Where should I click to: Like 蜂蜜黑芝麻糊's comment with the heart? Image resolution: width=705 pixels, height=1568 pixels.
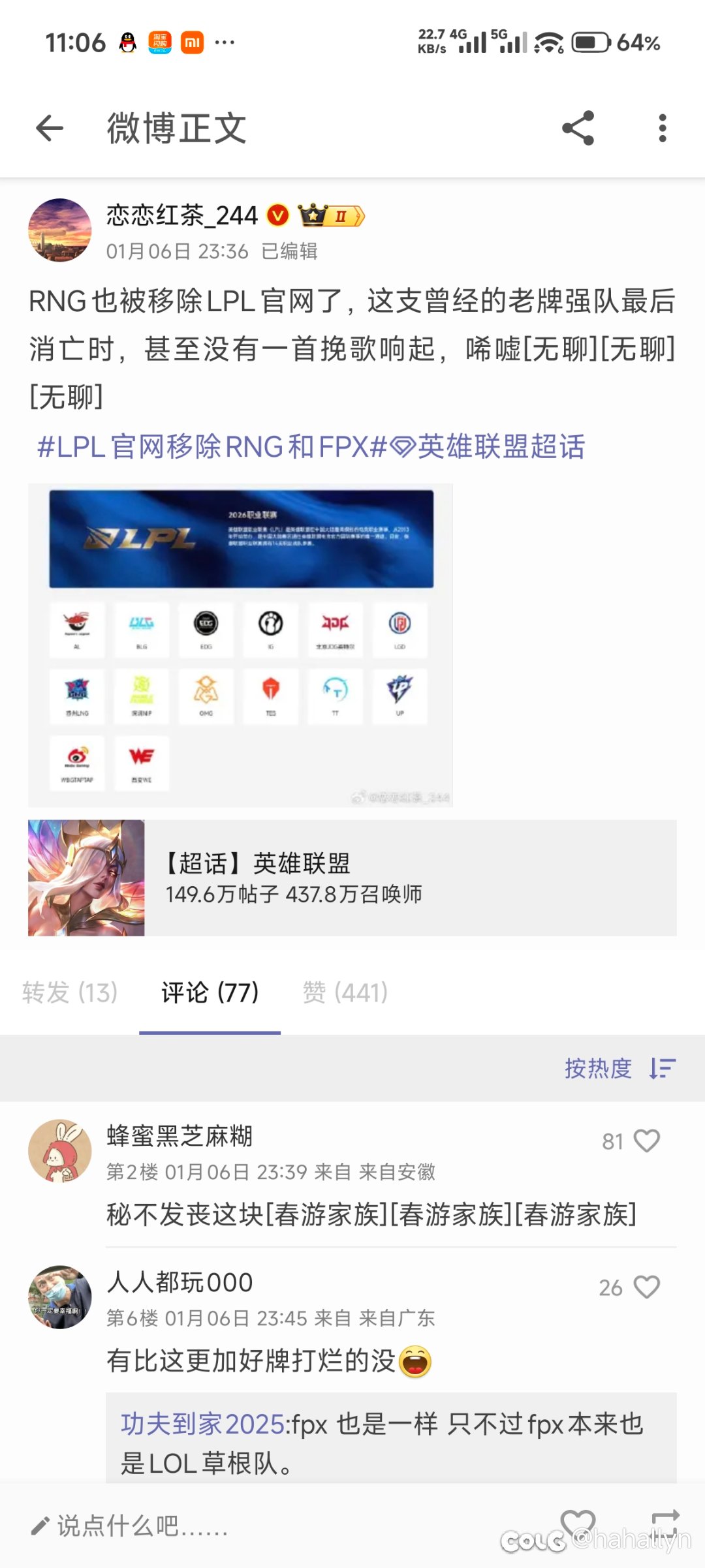click(647, 1139)
